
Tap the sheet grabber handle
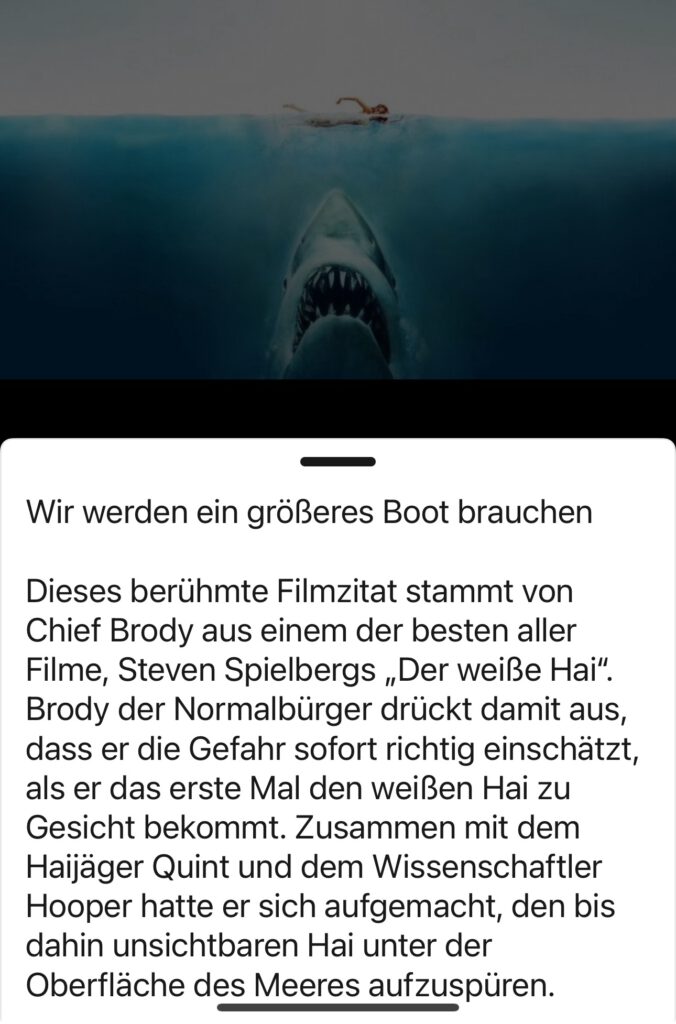point(338,462)
